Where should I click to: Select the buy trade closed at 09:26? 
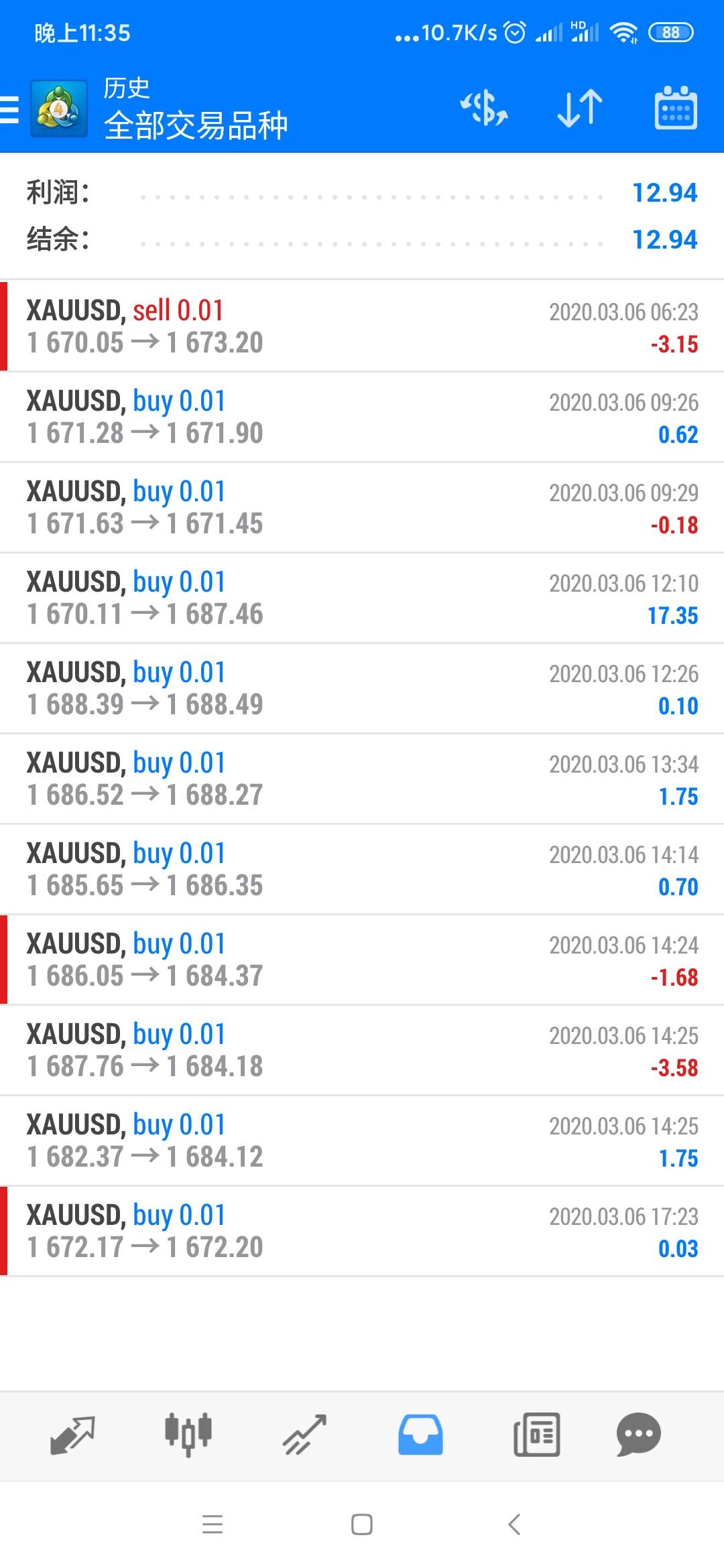[362, 417]
